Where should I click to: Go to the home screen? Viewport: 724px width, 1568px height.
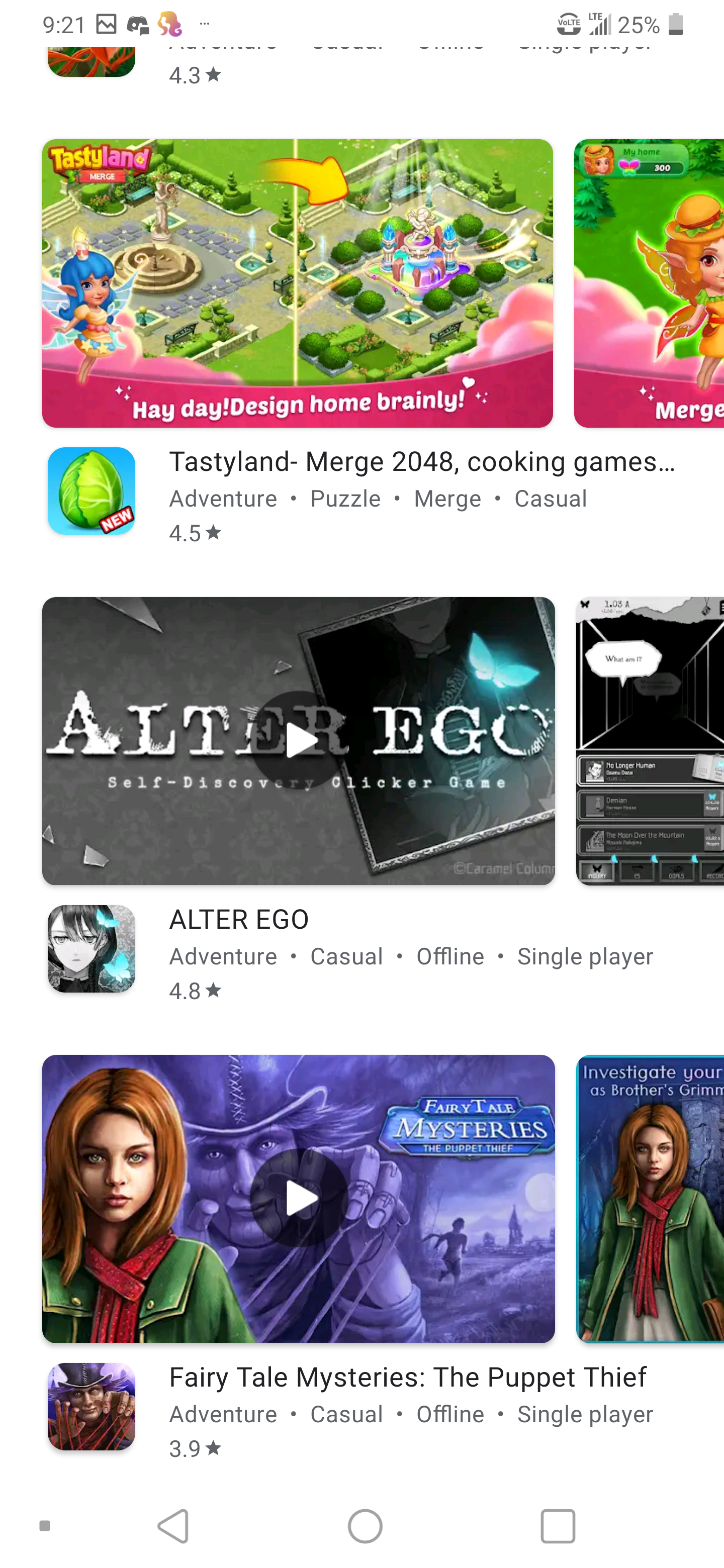(365, 1526)
